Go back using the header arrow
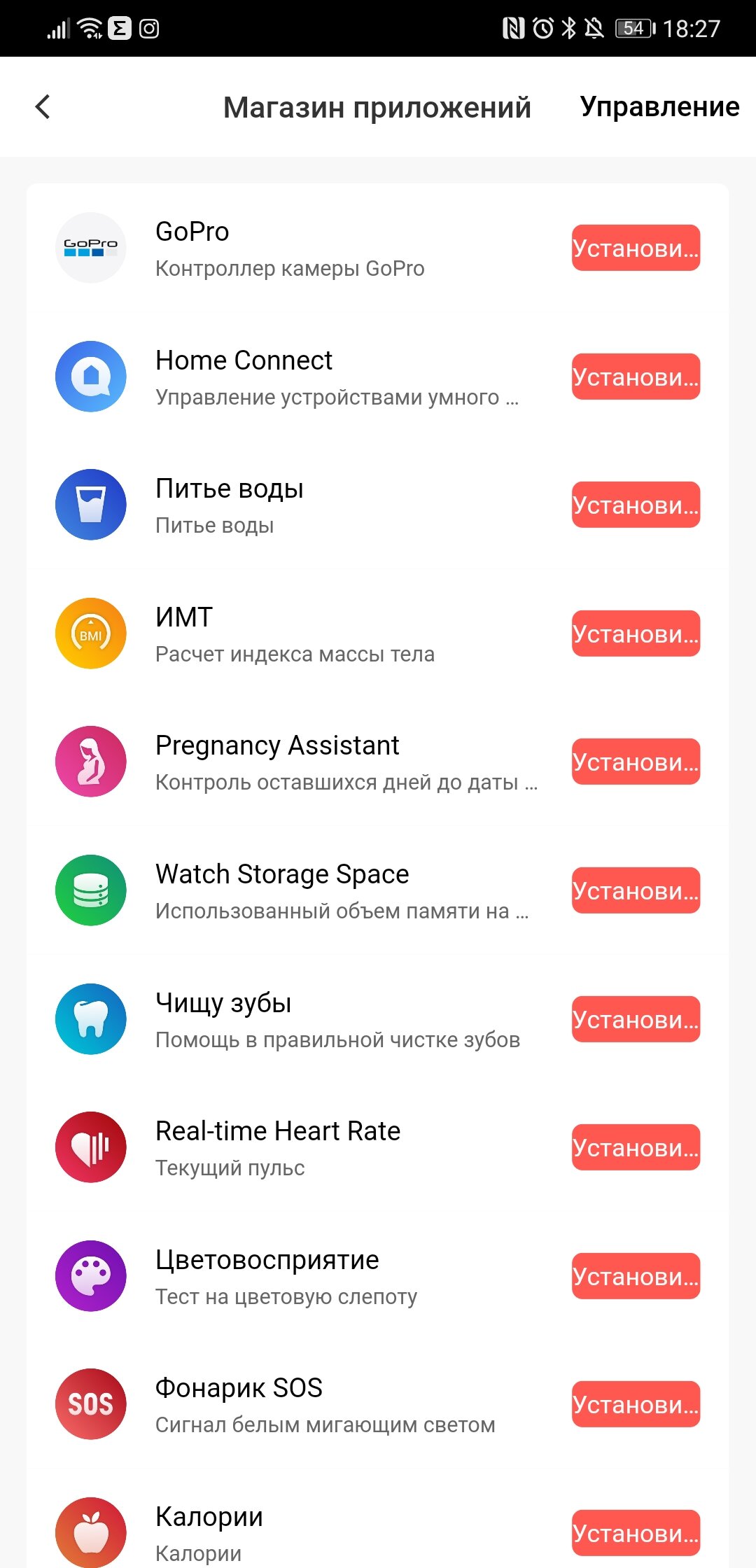The width and height of the screenshot is (756, 1568). 43,107
